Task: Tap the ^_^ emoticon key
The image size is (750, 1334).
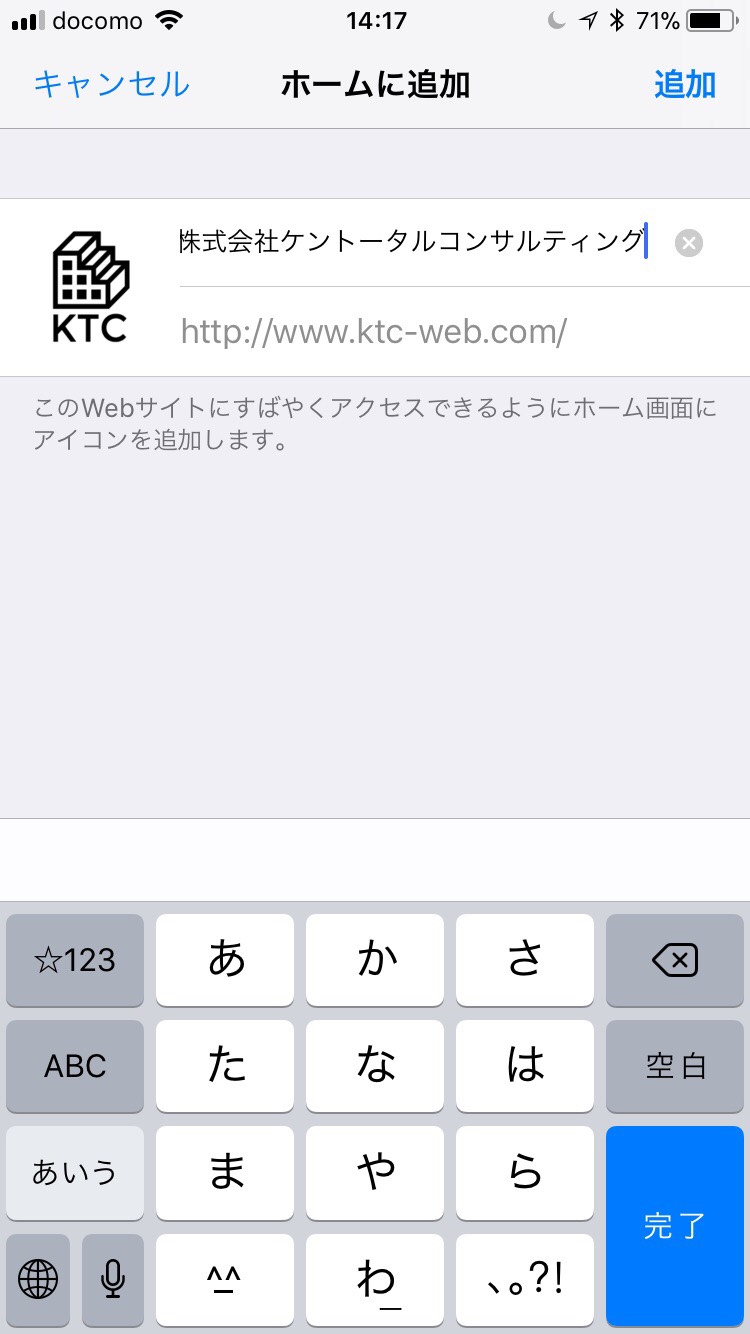Action: pyautogui.click(x=225, y=1280)
